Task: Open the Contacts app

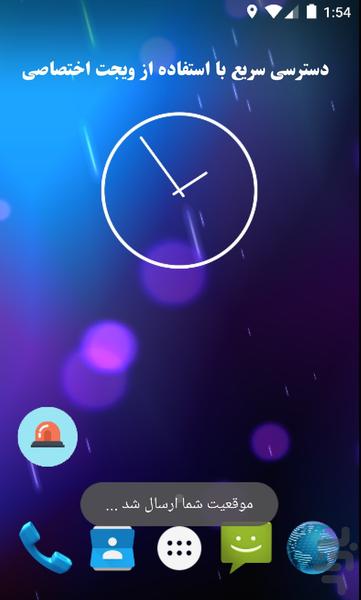Action: click(x=112, y=548)
